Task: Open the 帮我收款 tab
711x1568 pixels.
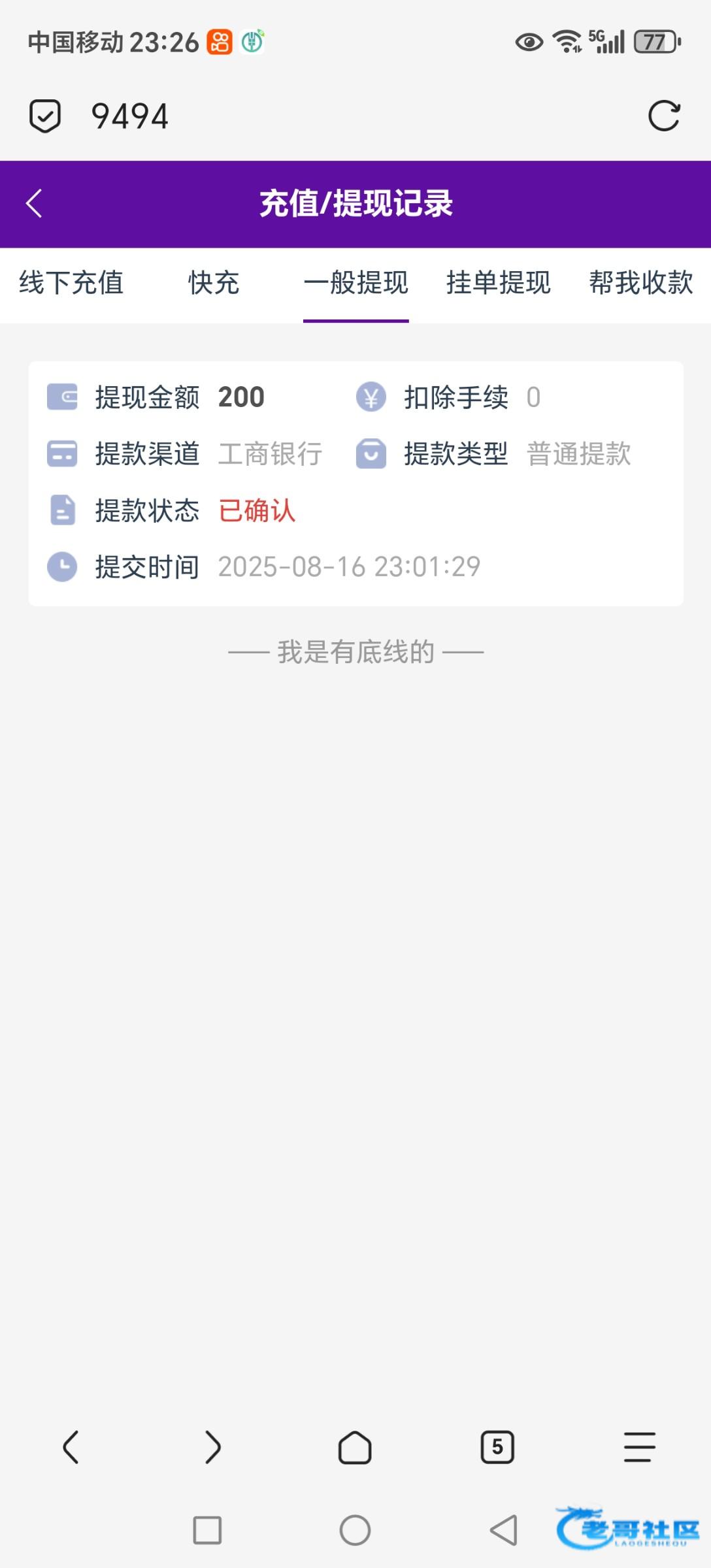Action: (641, 283)
